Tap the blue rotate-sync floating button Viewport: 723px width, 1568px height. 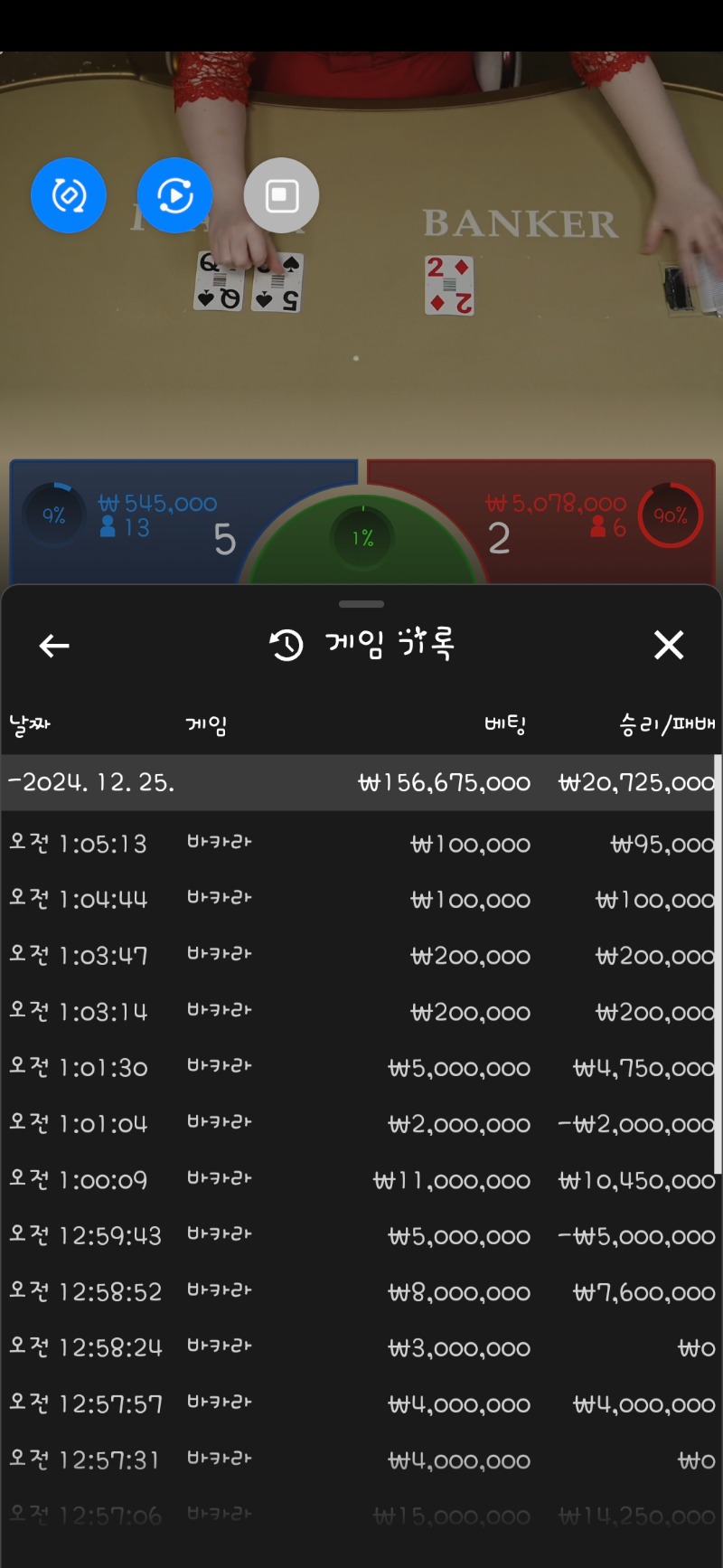69,195
